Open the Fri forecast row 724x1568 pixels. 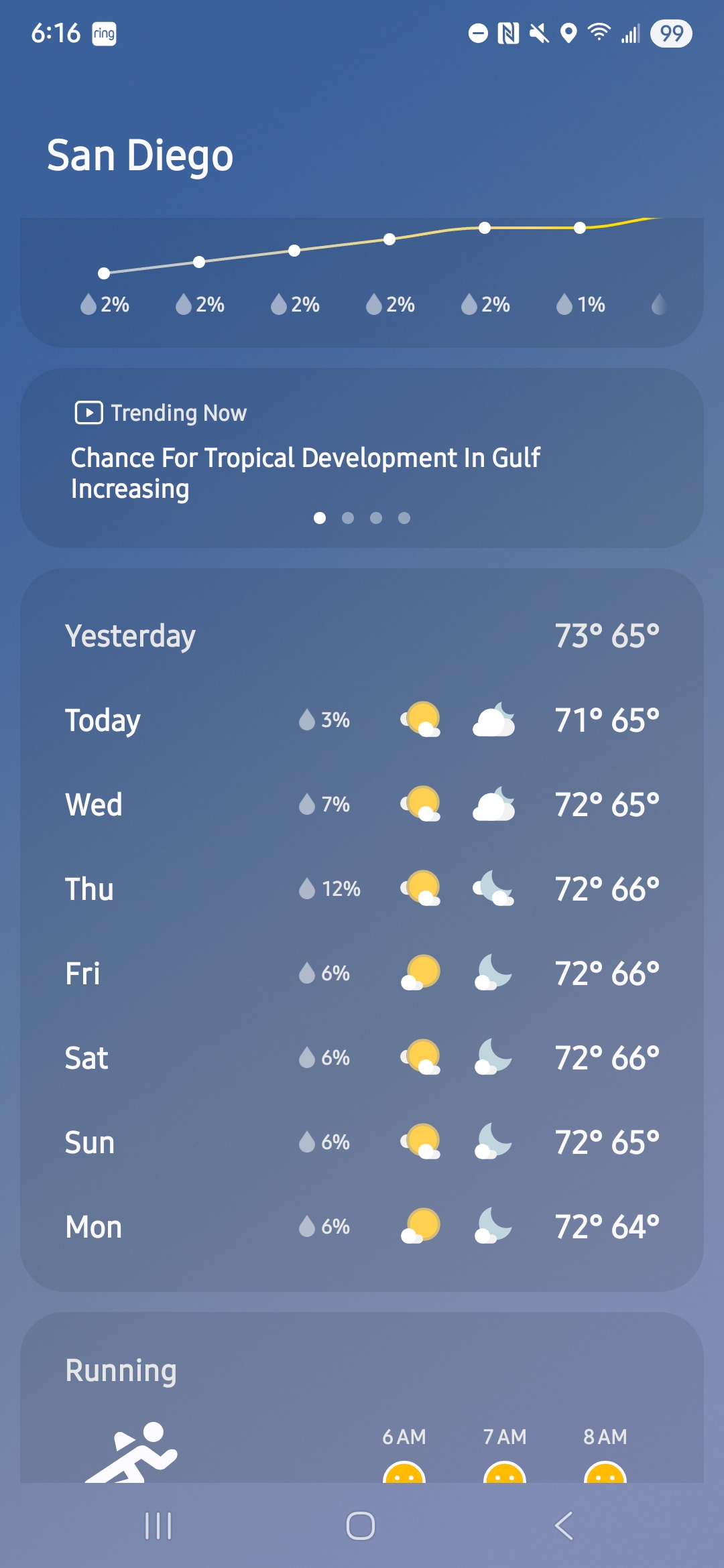362,974
